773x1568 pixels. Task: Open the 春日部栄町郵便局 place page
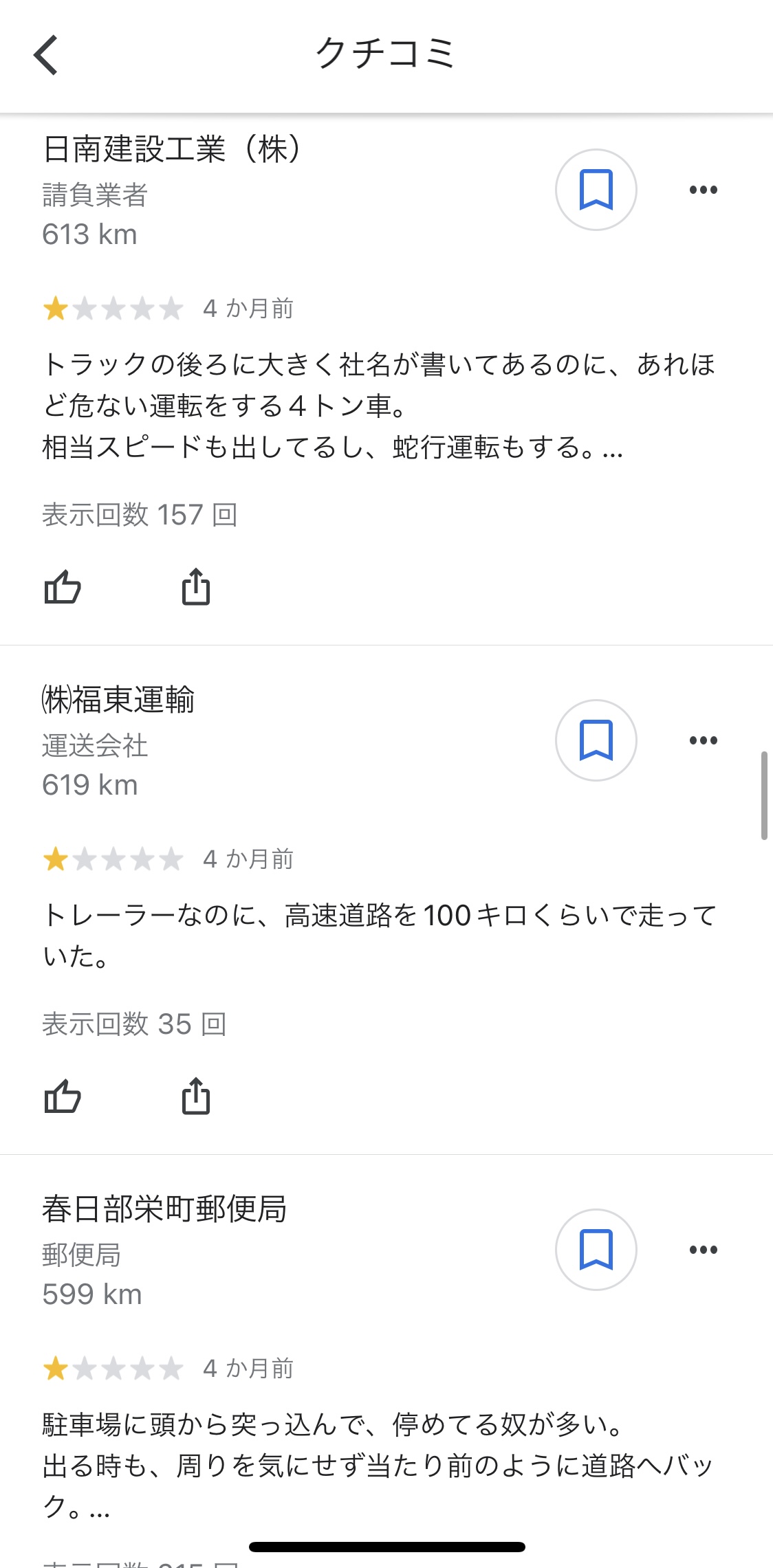(164, 1209)
